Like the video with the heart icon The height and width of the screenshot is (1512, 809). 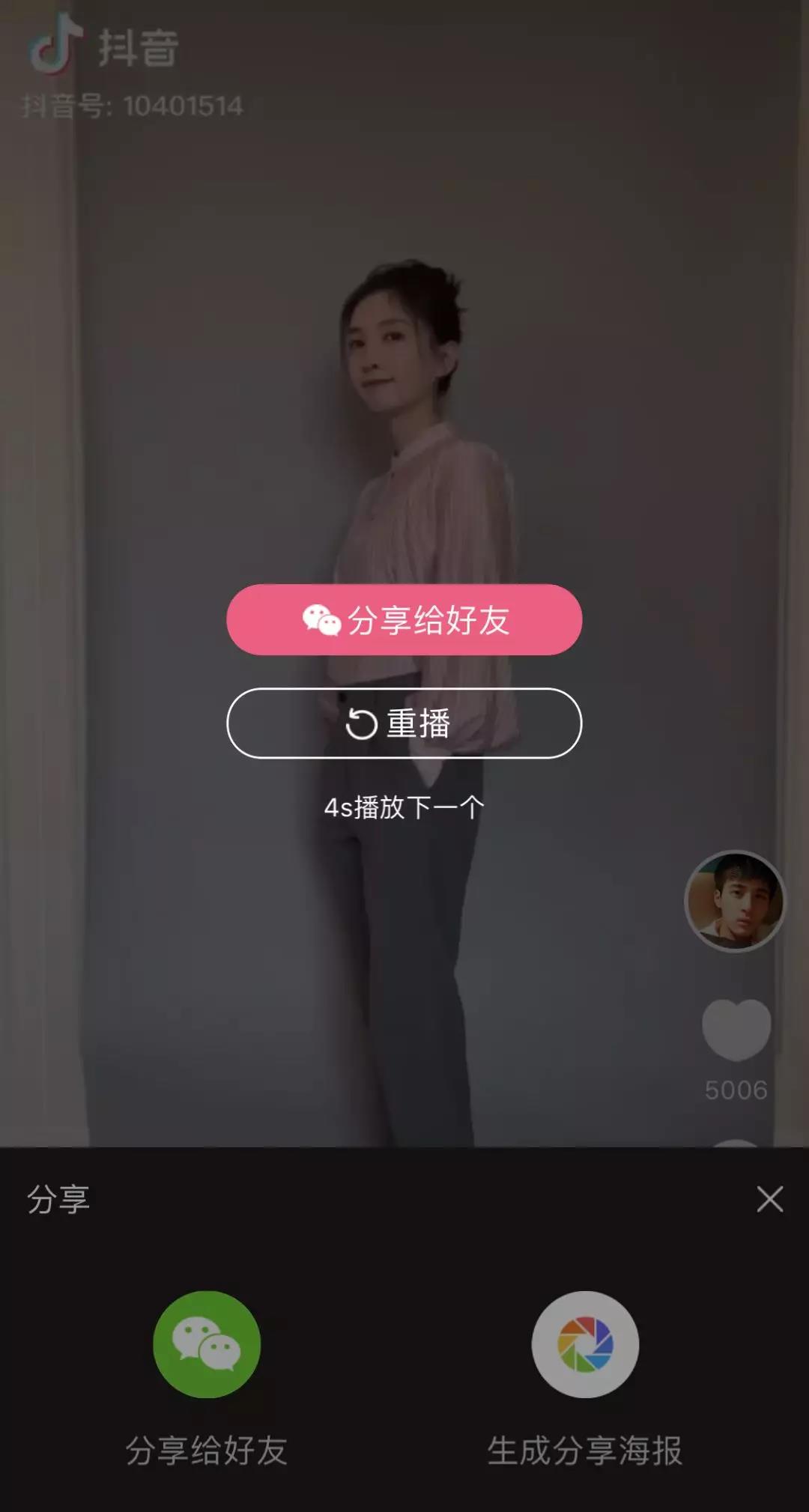coord(736,1030)
